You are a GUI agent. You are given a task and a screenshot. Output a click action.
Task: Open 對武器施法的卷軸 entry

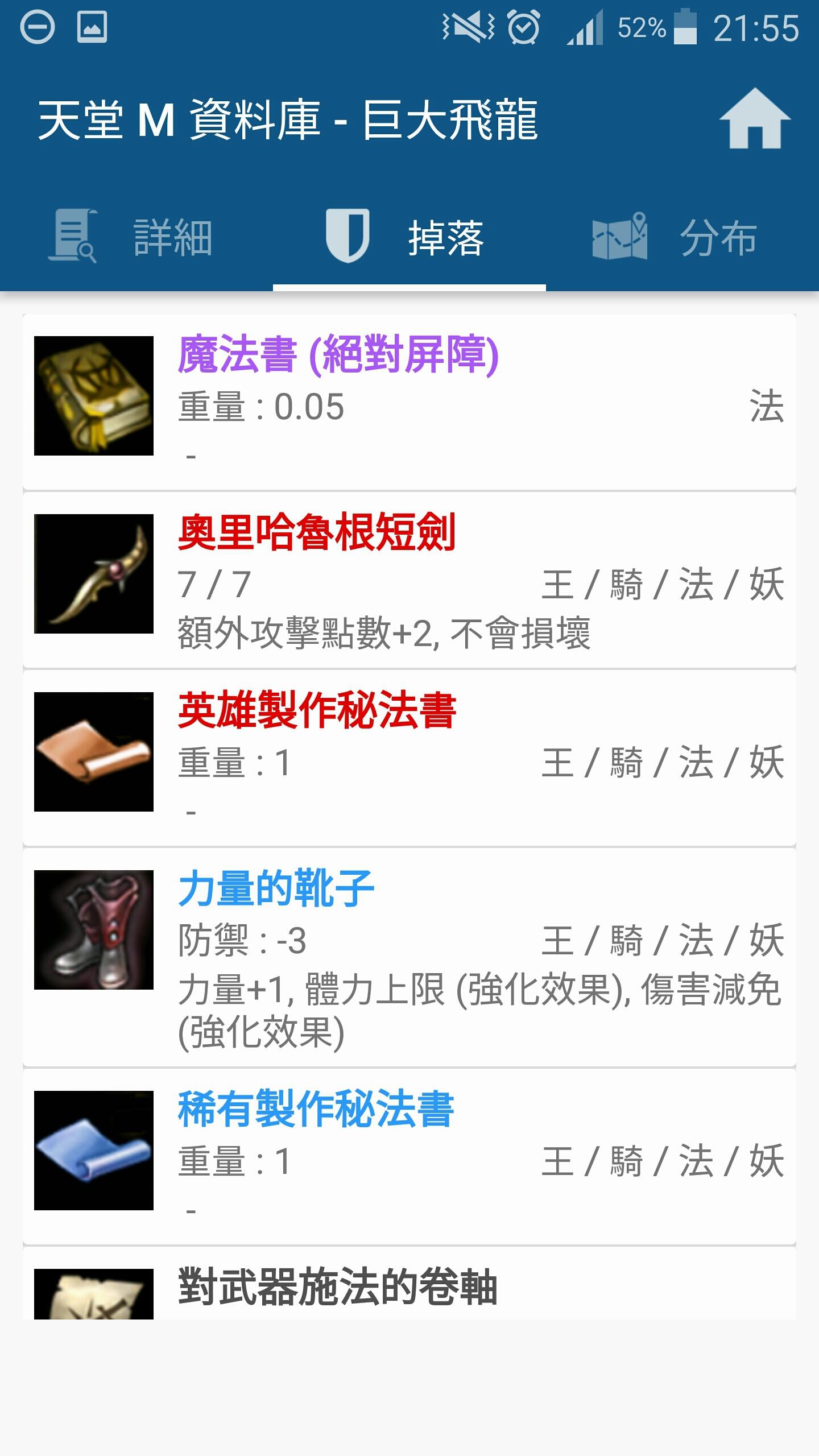(x=409, y=1287)
